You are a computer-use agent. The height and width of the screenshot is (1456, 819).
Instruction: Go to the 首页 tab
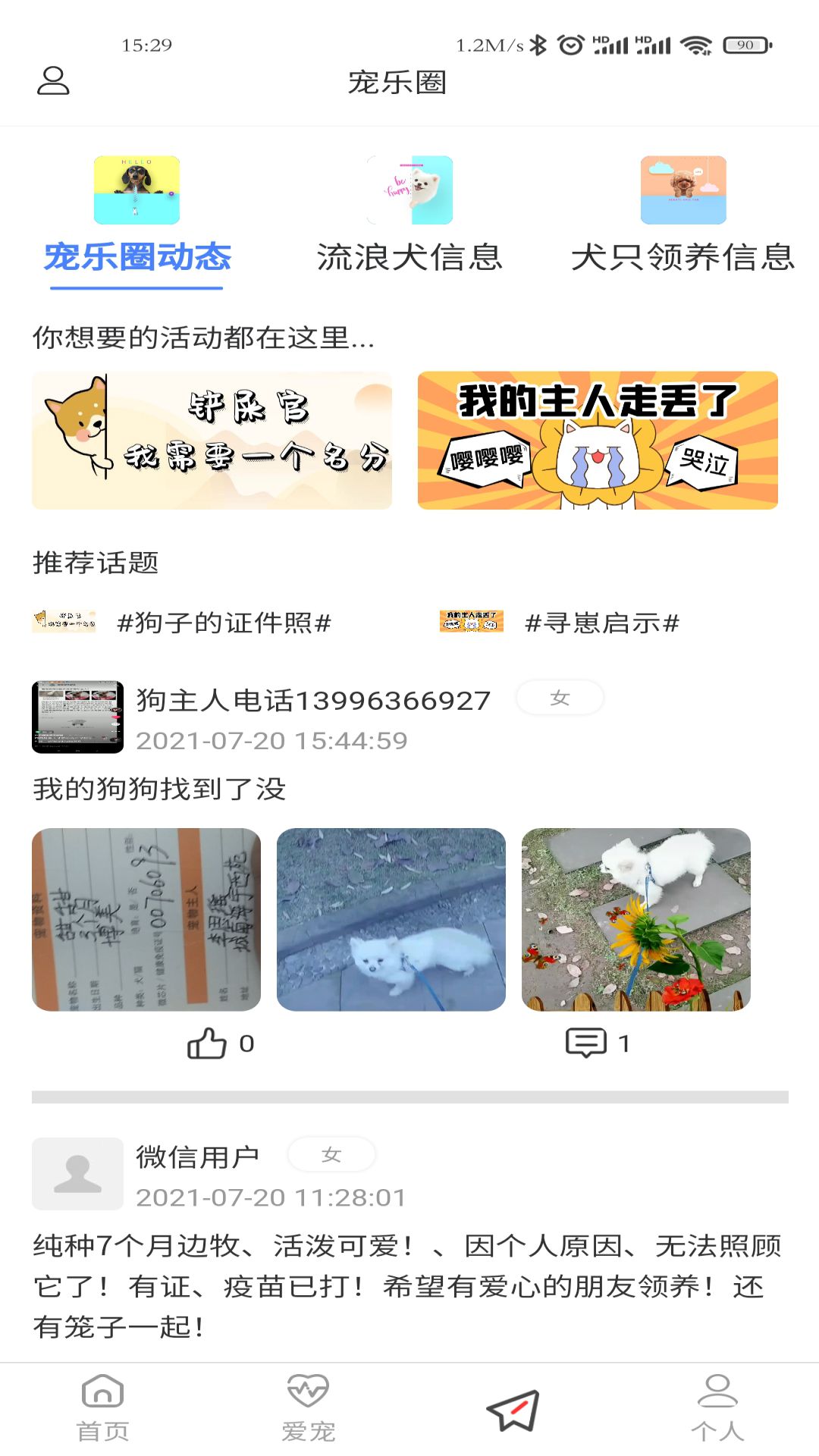[102, 1408]
